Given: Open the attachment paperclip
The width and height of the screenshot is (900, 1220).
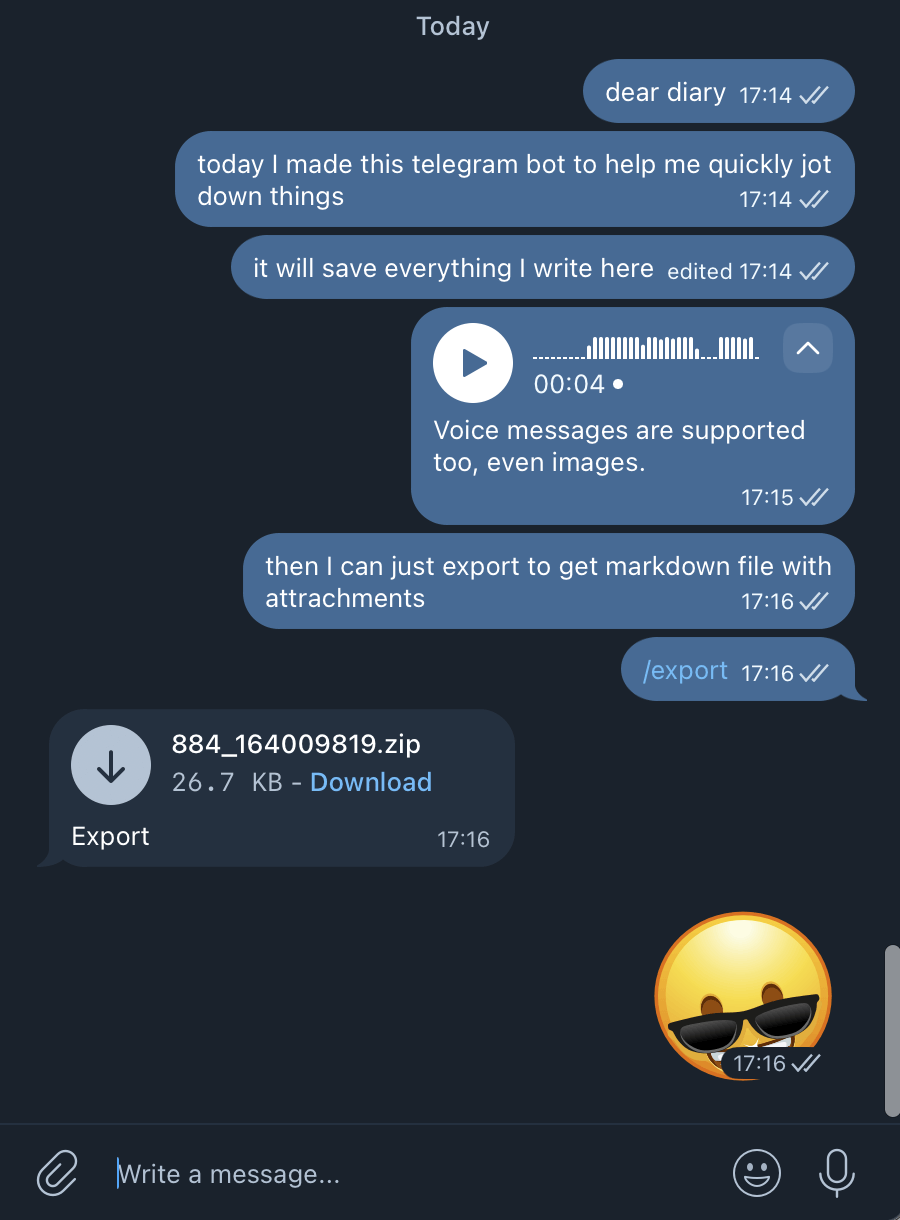Looking at the screenshot, I should click(58, 1172).
